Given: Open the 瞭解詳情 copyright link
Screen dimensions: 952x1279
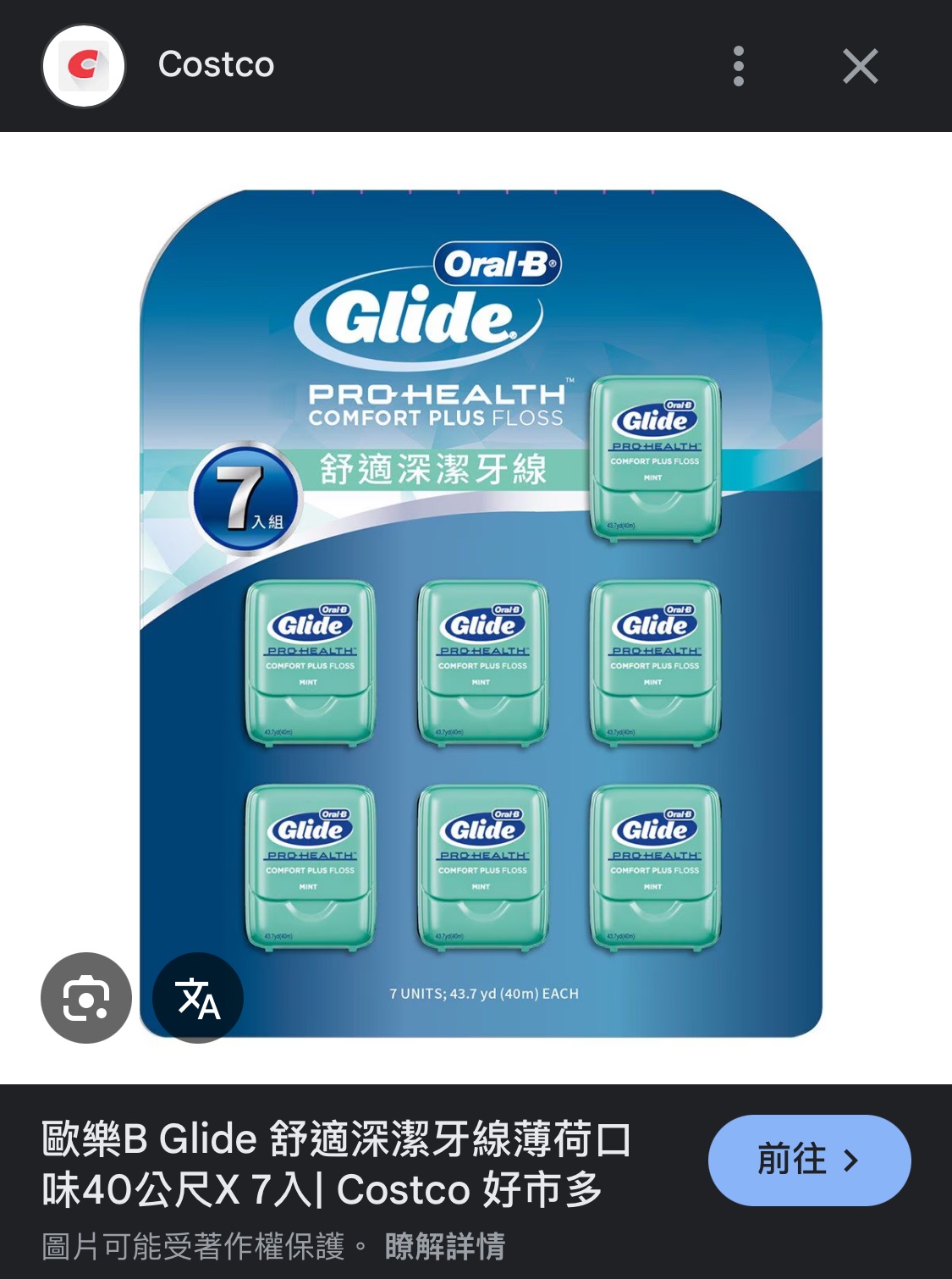Looking at the screenshot, I should point(444,1246).
